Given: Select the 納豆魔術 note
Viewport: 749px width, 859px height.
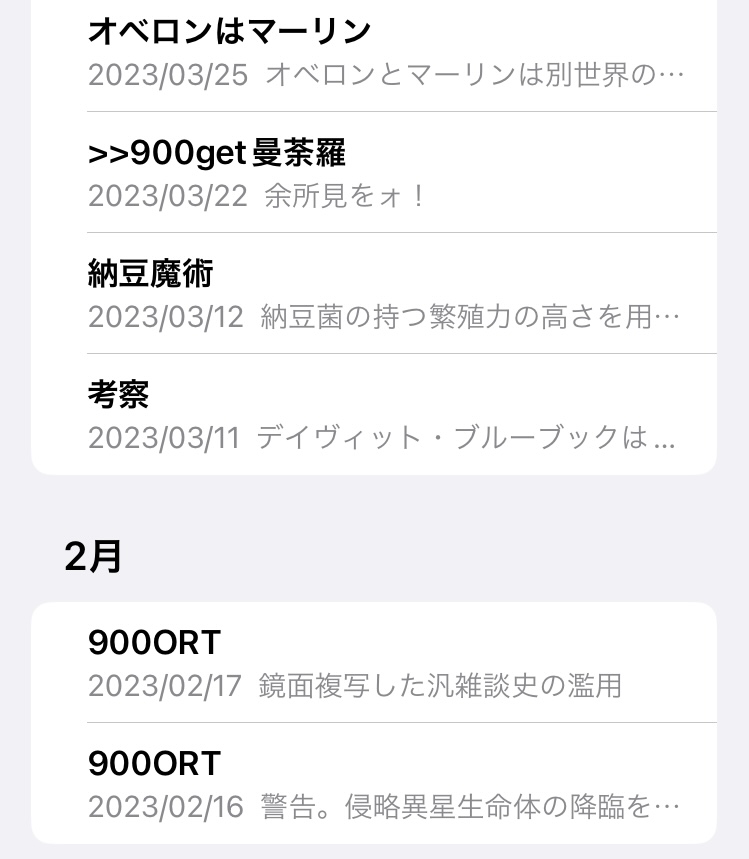Looking at the screenshot, I should (x=374, y=294).
